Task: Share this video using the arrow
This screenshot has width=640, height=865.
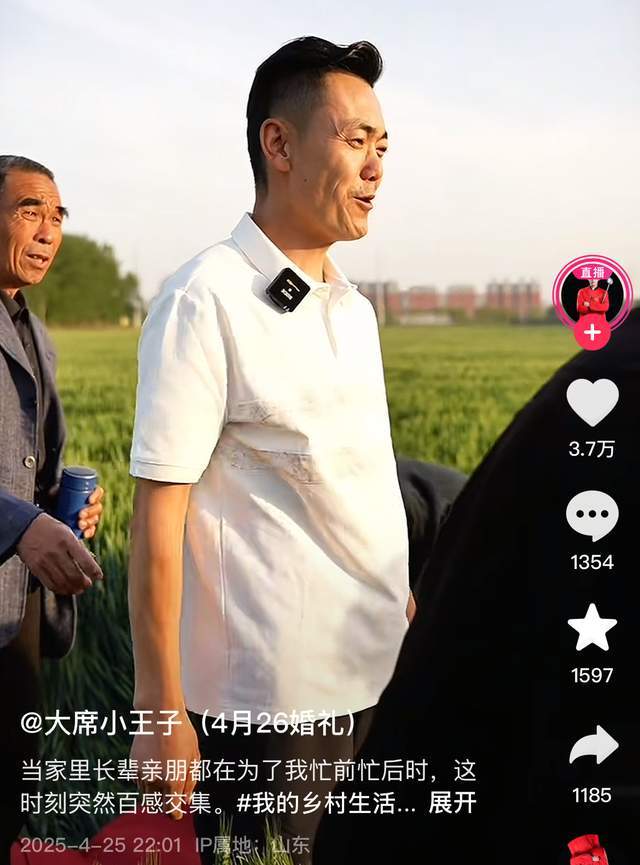Action: click(x=592, y=746)
